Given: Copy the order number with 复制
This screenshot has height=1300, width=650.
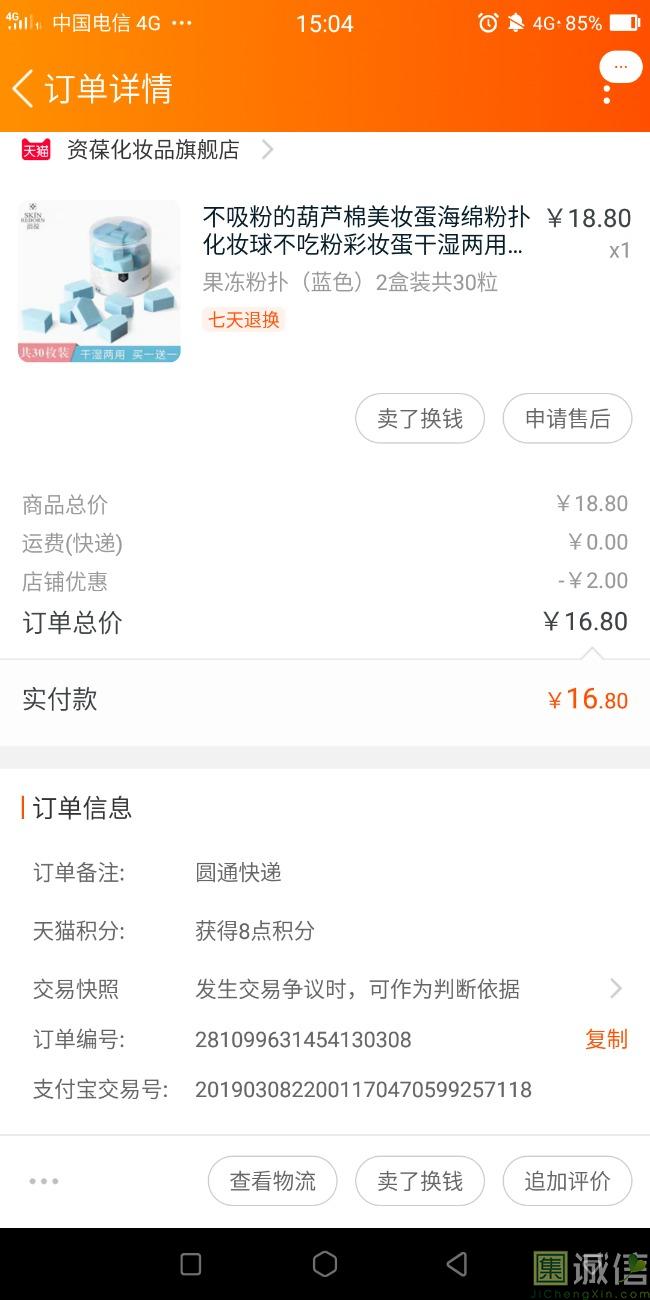Looking at the screenshot, I should (x=606, y=1039).
